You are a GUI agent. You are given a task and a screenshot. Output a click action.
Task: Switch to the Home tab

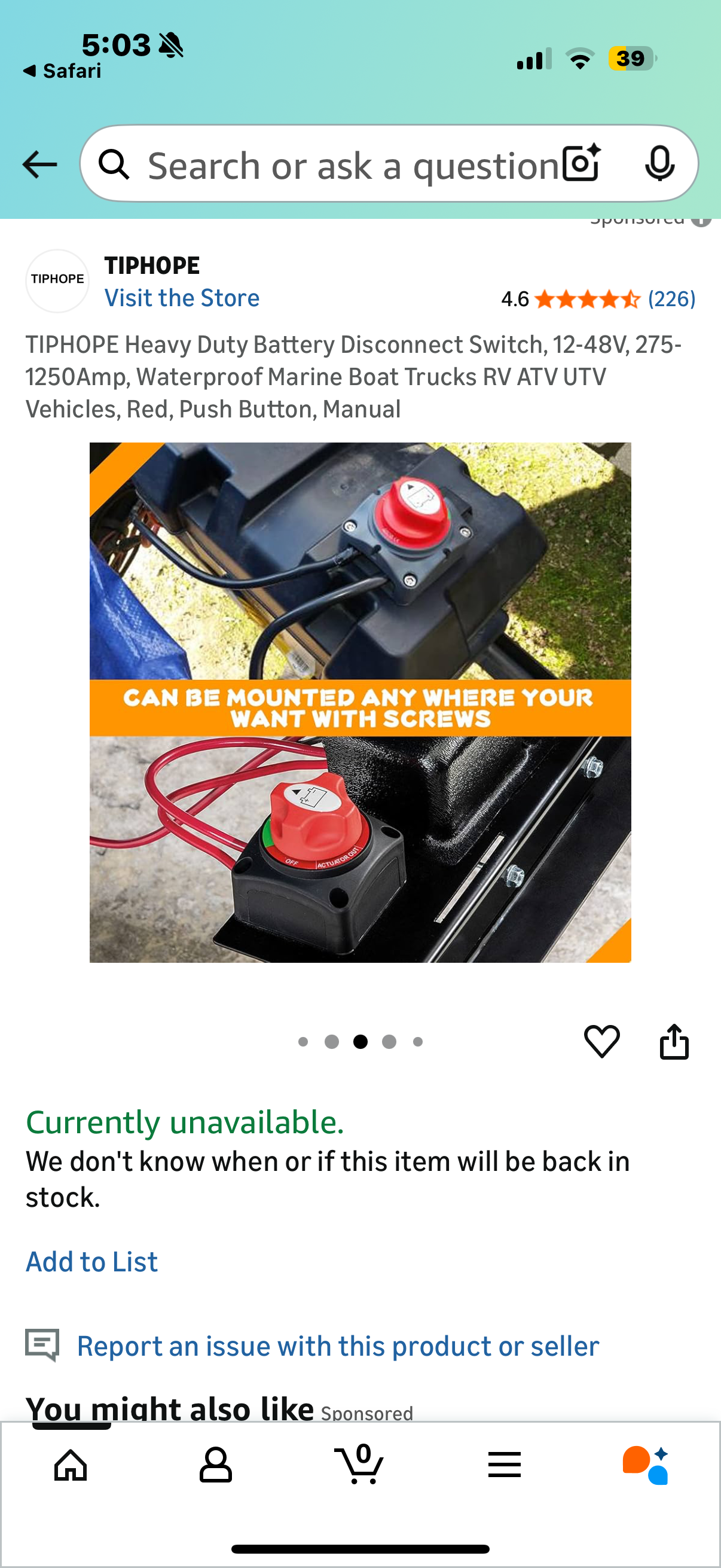tap(71, 1465)
